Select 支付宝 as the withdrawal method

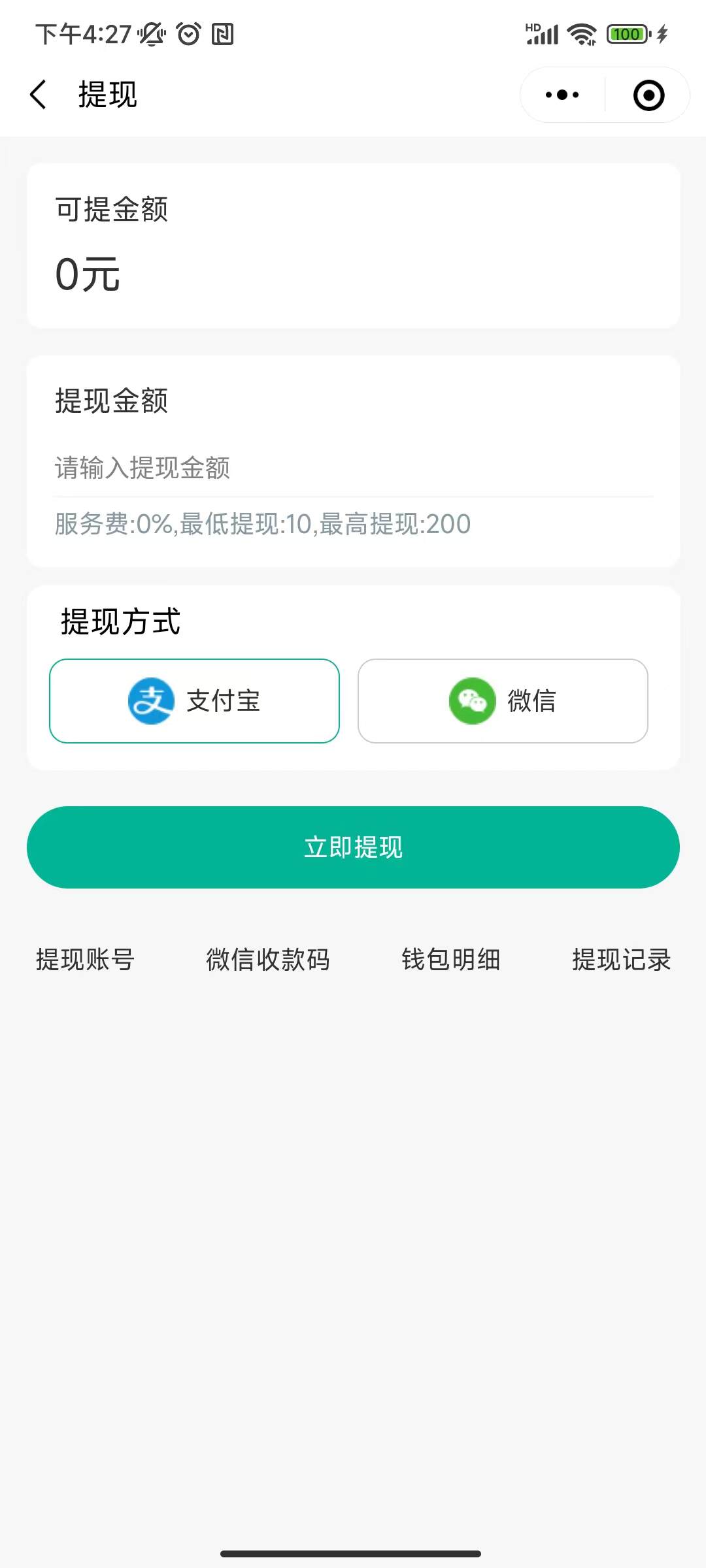click(194, 701)
